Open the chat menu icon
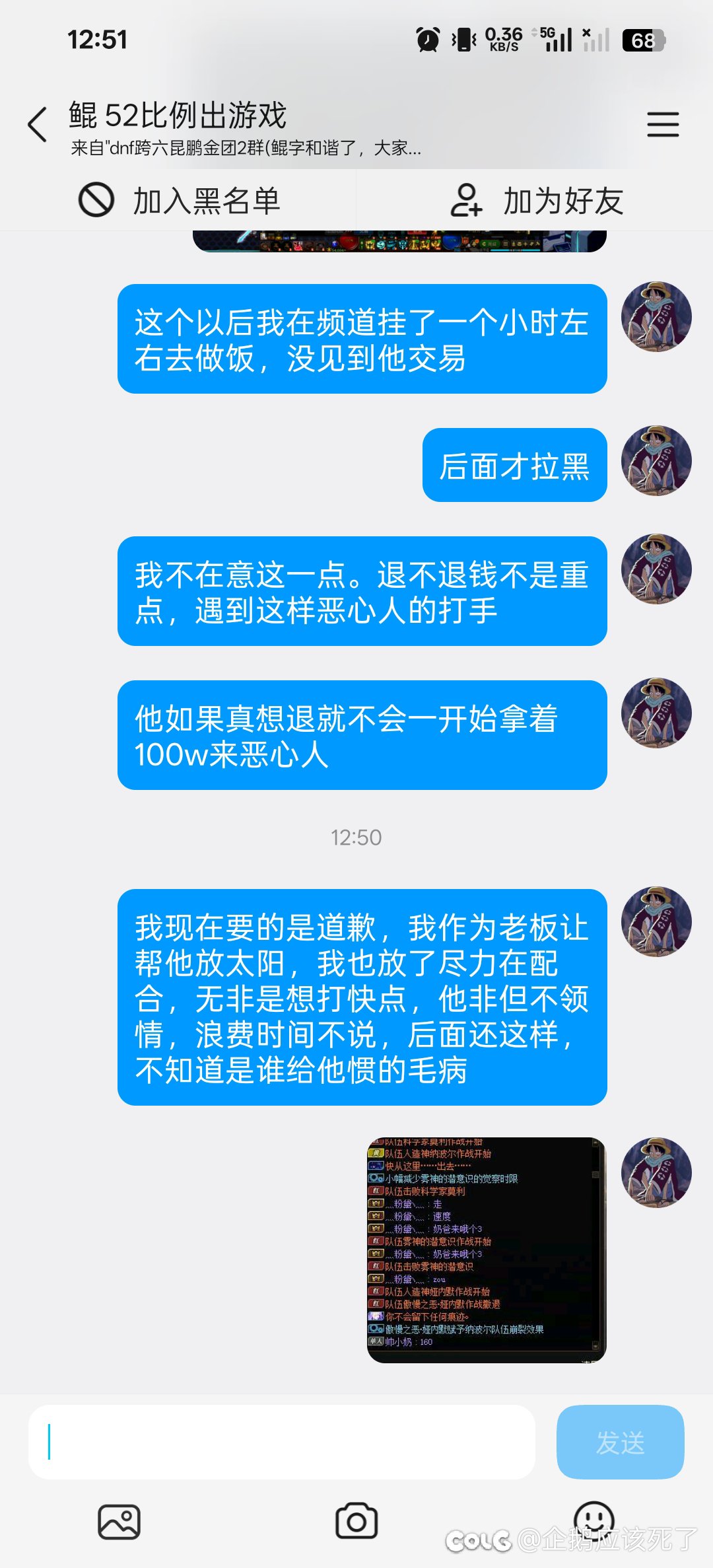The width and height of the screenshot is (713, 1568). coord(663,124)
